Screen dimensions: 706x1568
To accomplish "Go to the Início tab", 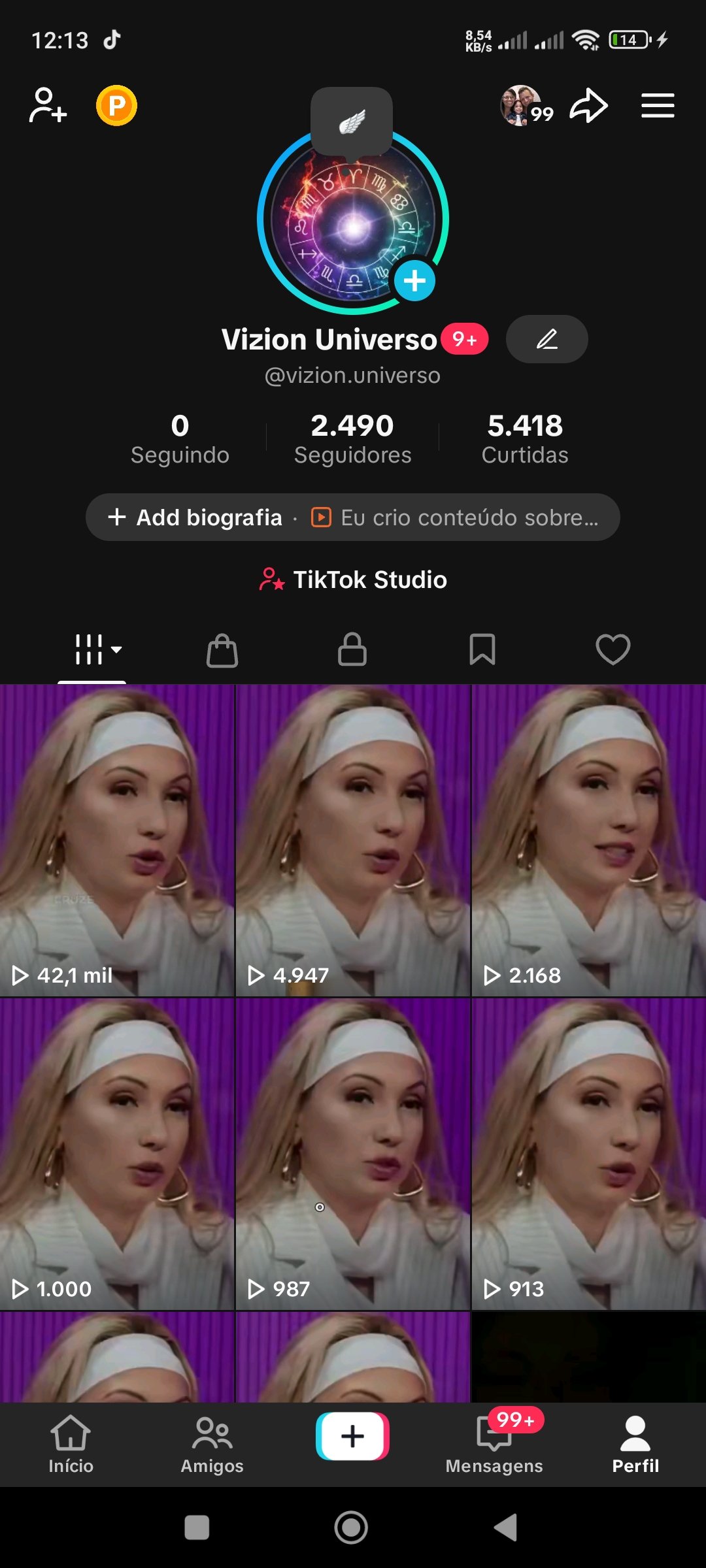I will click(71, 1445).
